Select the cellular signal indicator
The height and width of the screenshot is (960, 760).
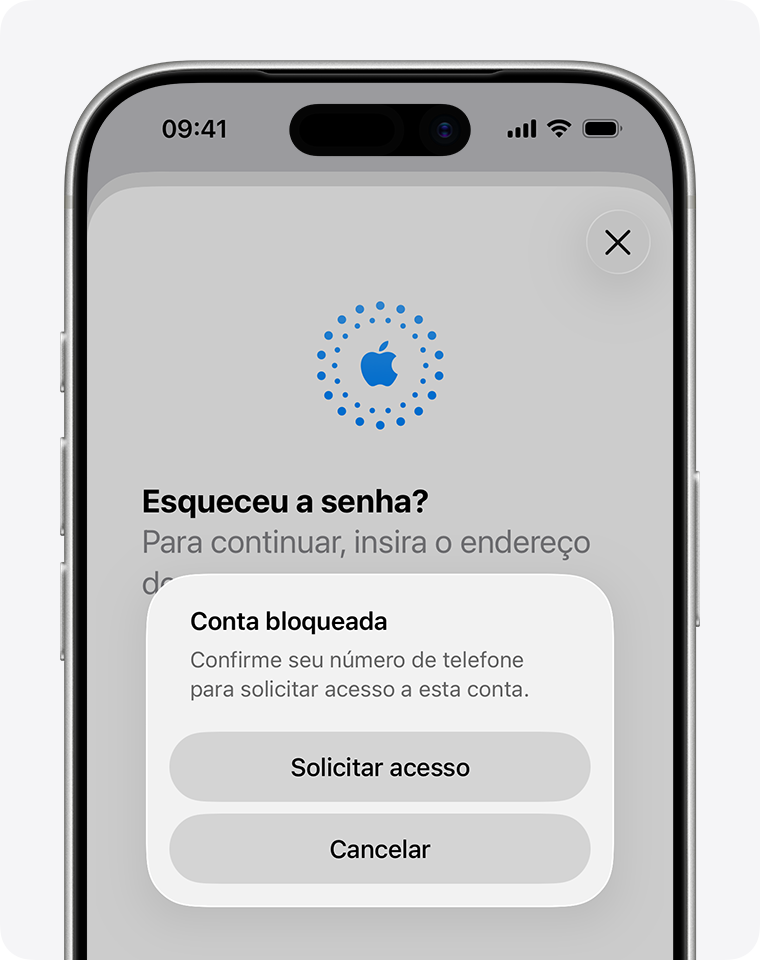pos(521,129)
